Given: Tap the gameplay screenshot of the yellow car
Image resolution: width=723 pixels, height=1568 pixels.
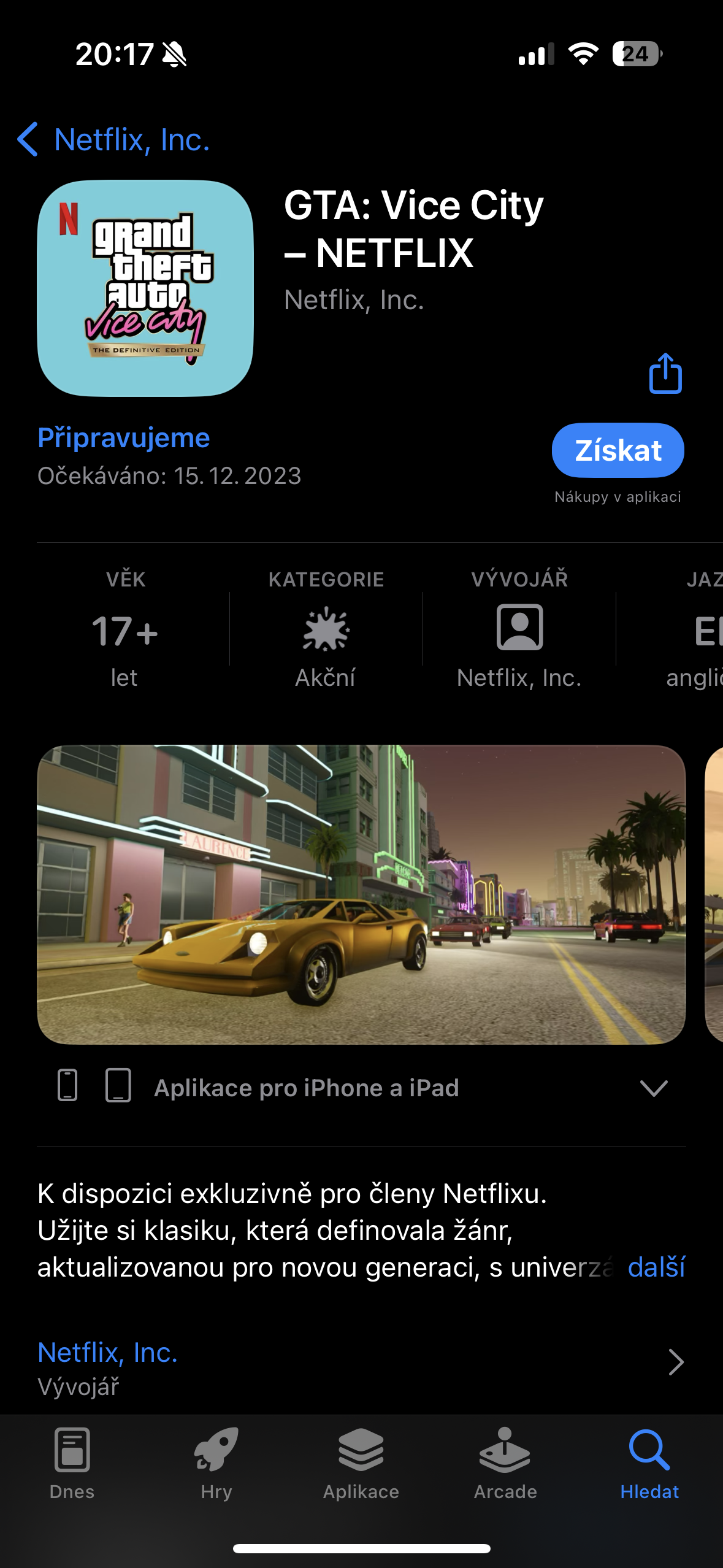Looking at the screenshot, I should point(362,896).
